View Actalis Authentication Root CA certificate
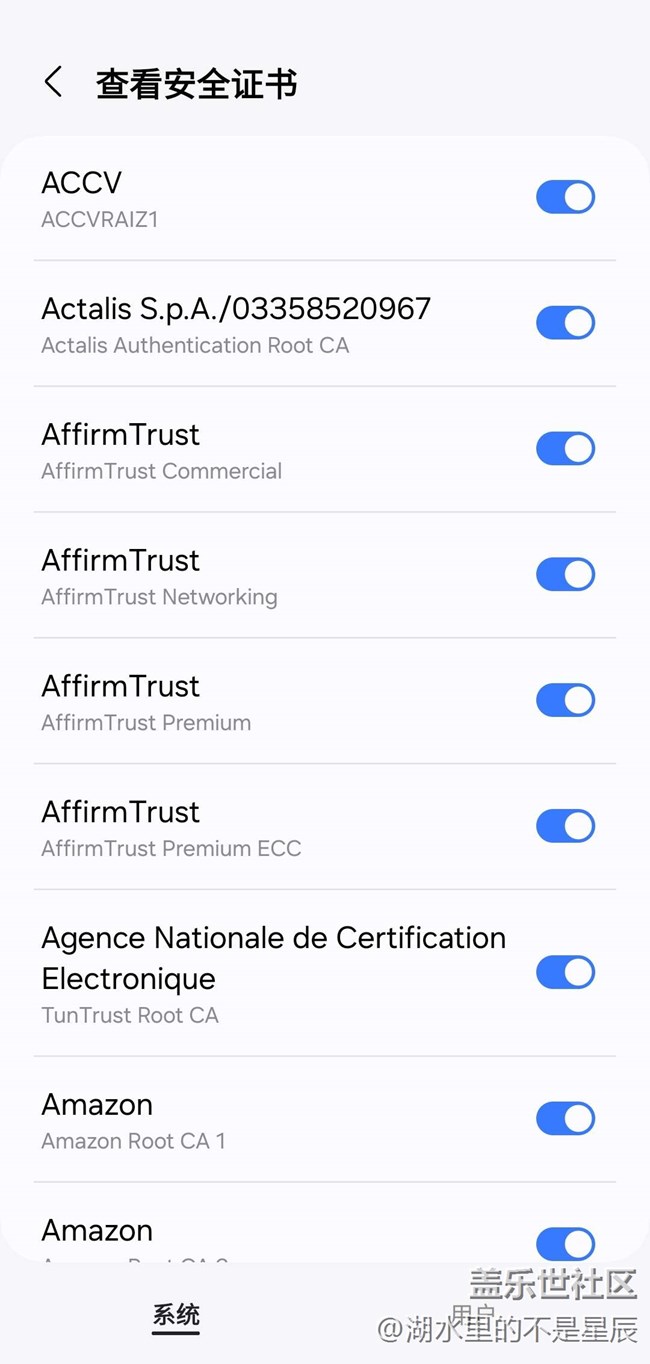This screenshot has height=1364, width=650. (250, 324)
